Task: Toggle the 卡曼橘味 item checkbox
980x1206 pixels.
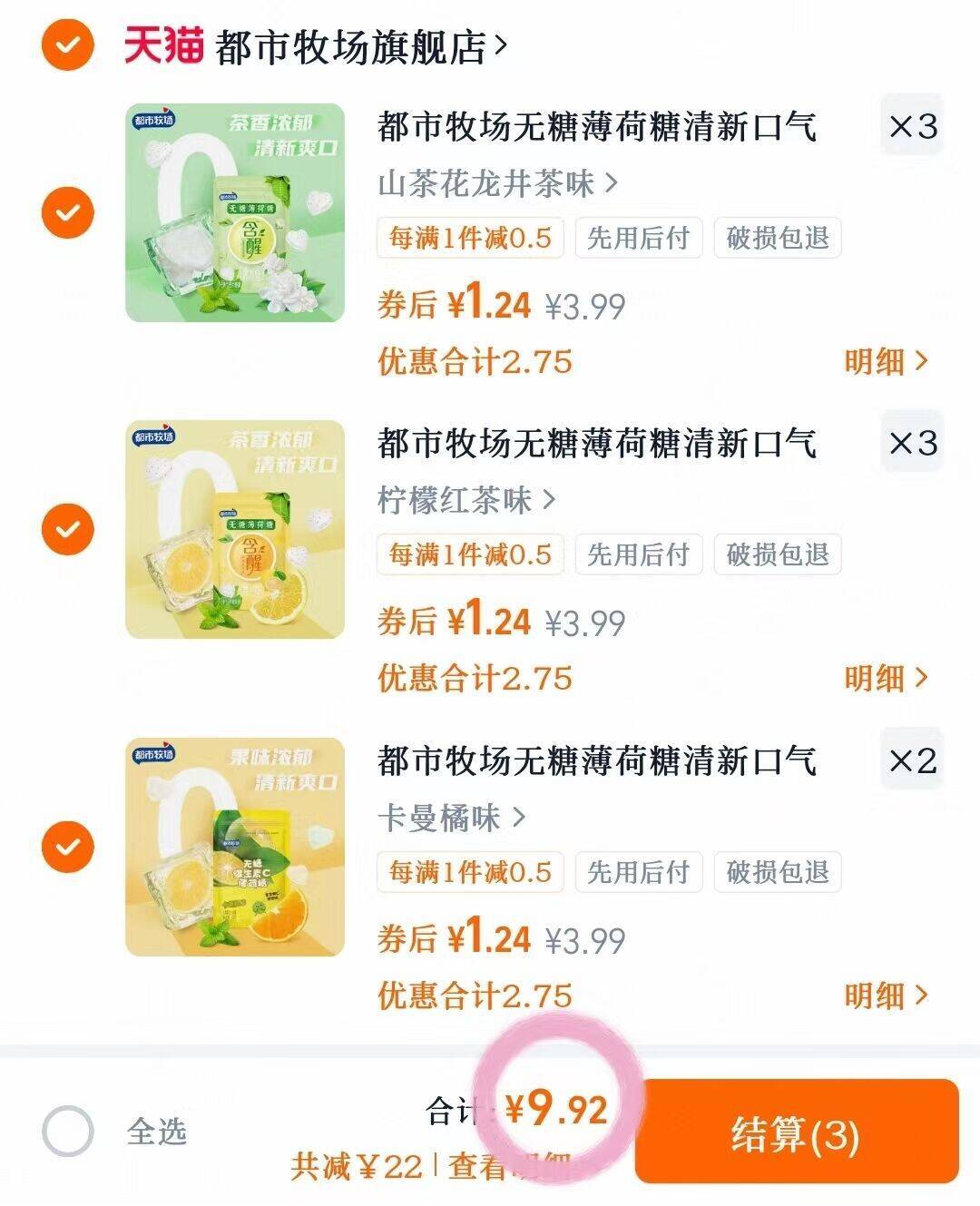Action: [x=67, y=846]
